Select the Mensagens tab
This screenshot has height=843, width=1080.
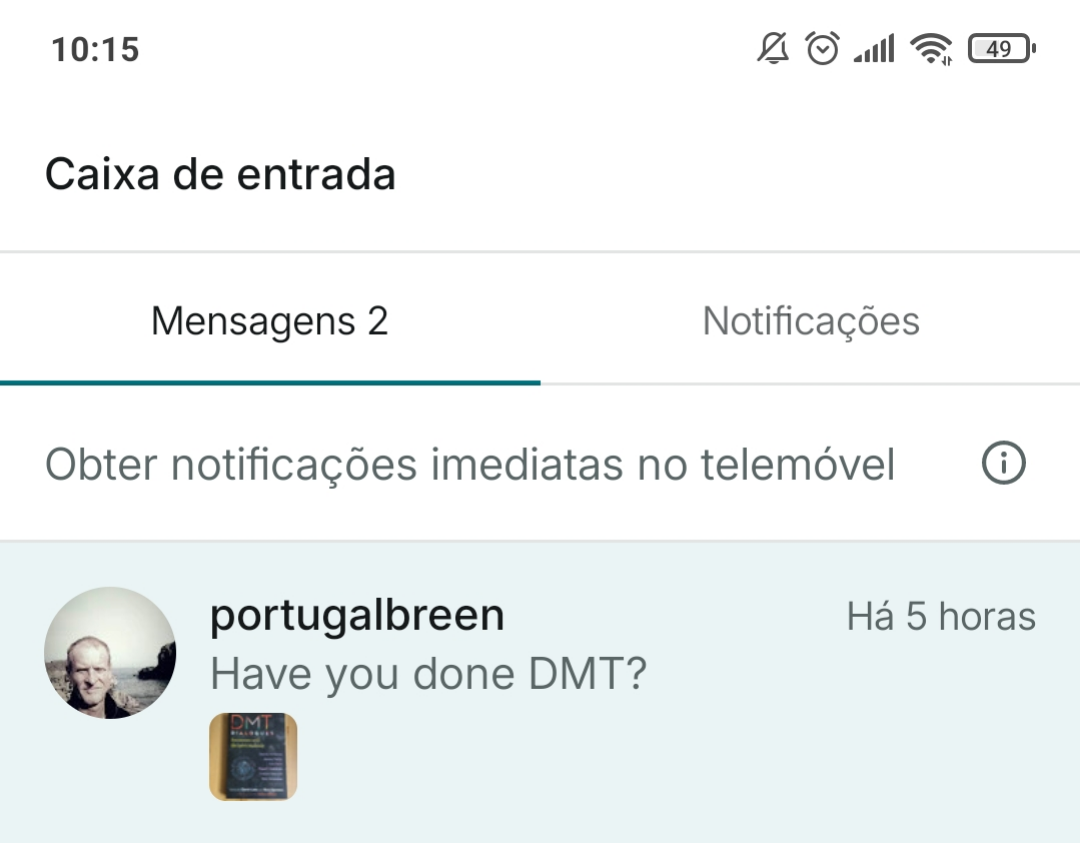coord(270,322)
